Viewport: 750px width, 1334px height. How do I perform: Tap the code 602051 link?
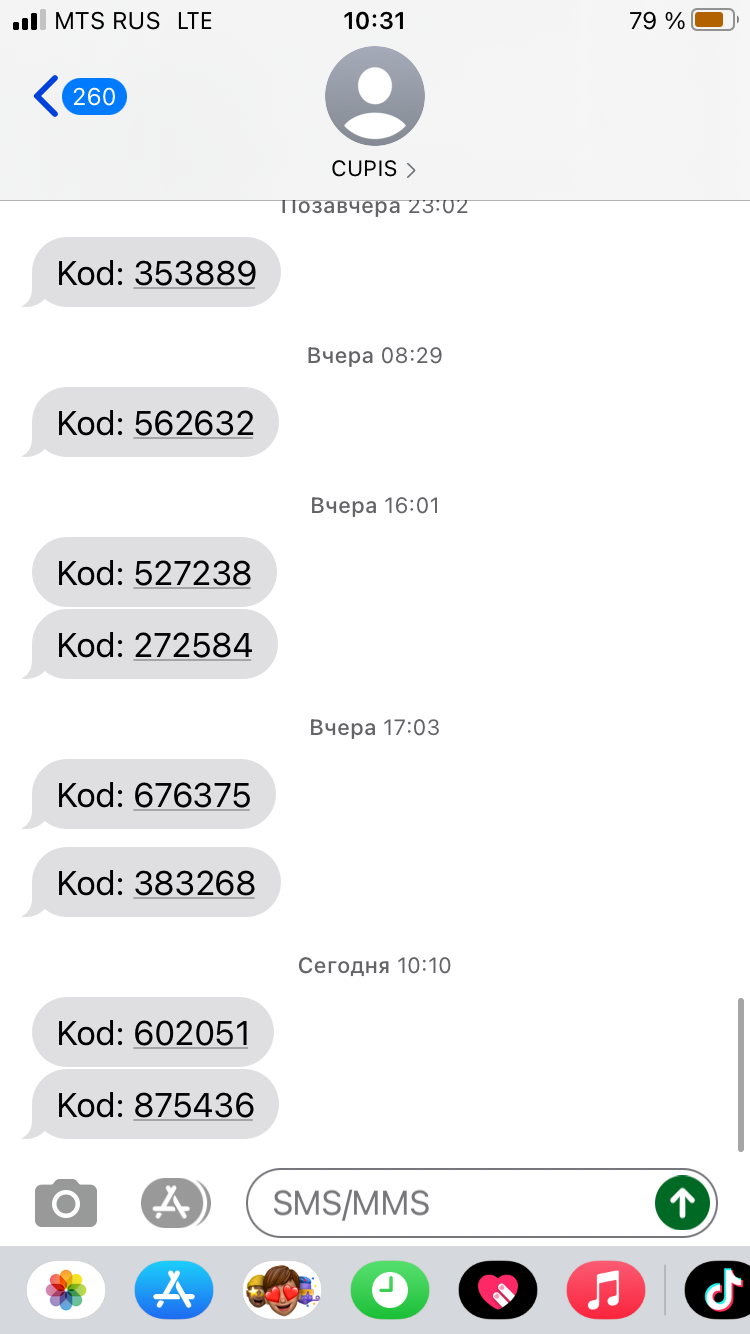tap(191, 1033)
